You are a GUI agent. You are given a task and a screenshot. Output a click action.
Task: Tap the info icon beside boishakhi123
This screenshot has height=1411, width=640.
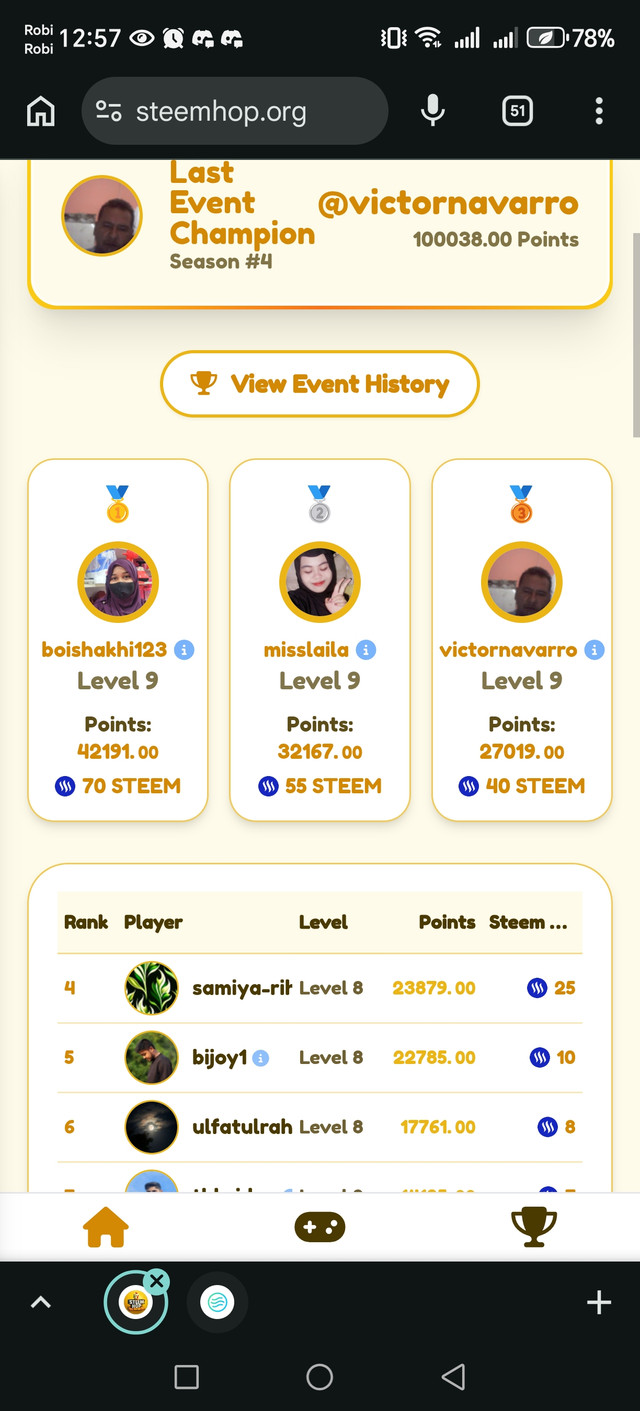[184, 650]
